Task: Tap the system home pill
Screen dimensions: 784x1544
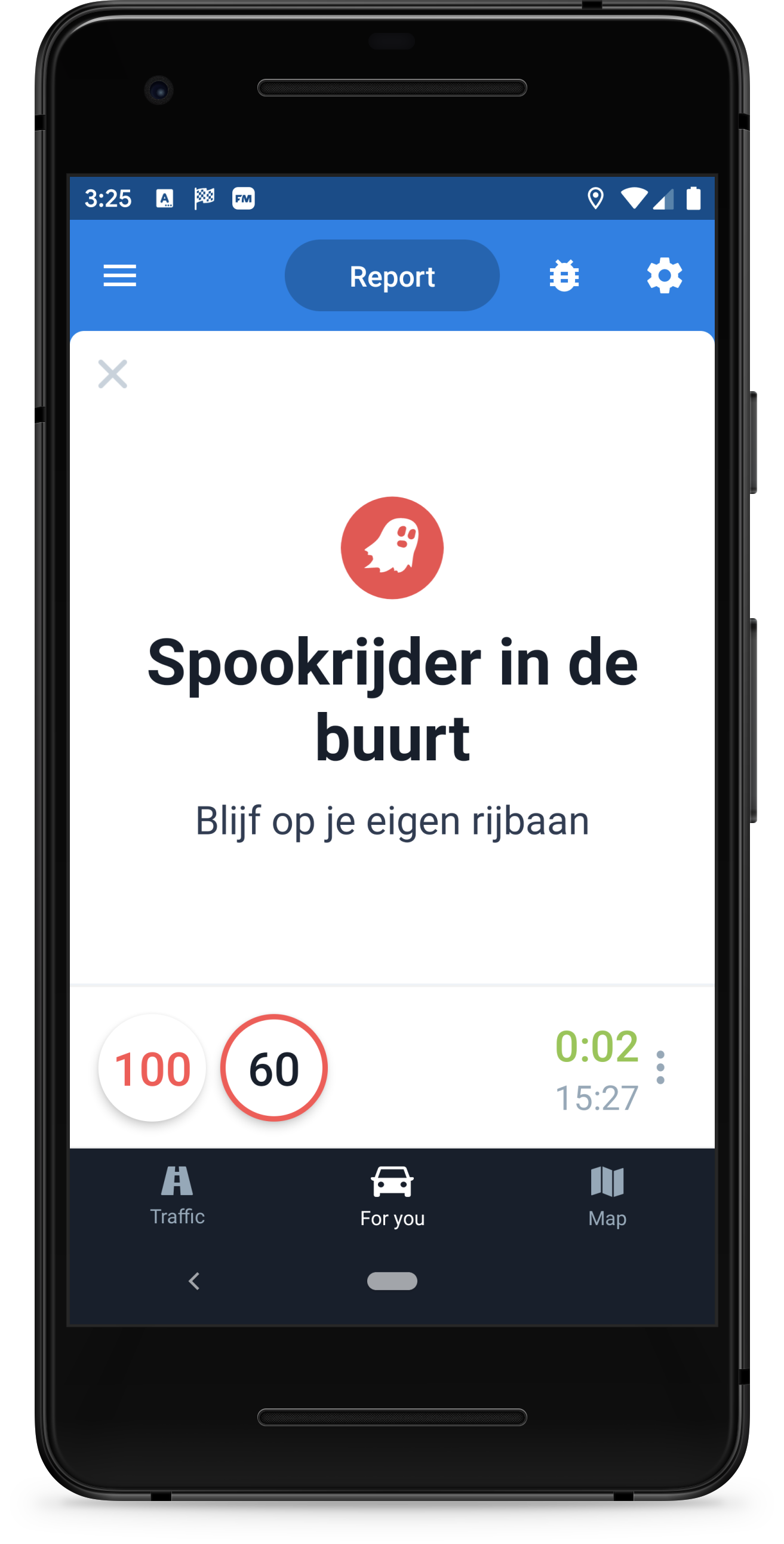Action: click(392, 1281)
